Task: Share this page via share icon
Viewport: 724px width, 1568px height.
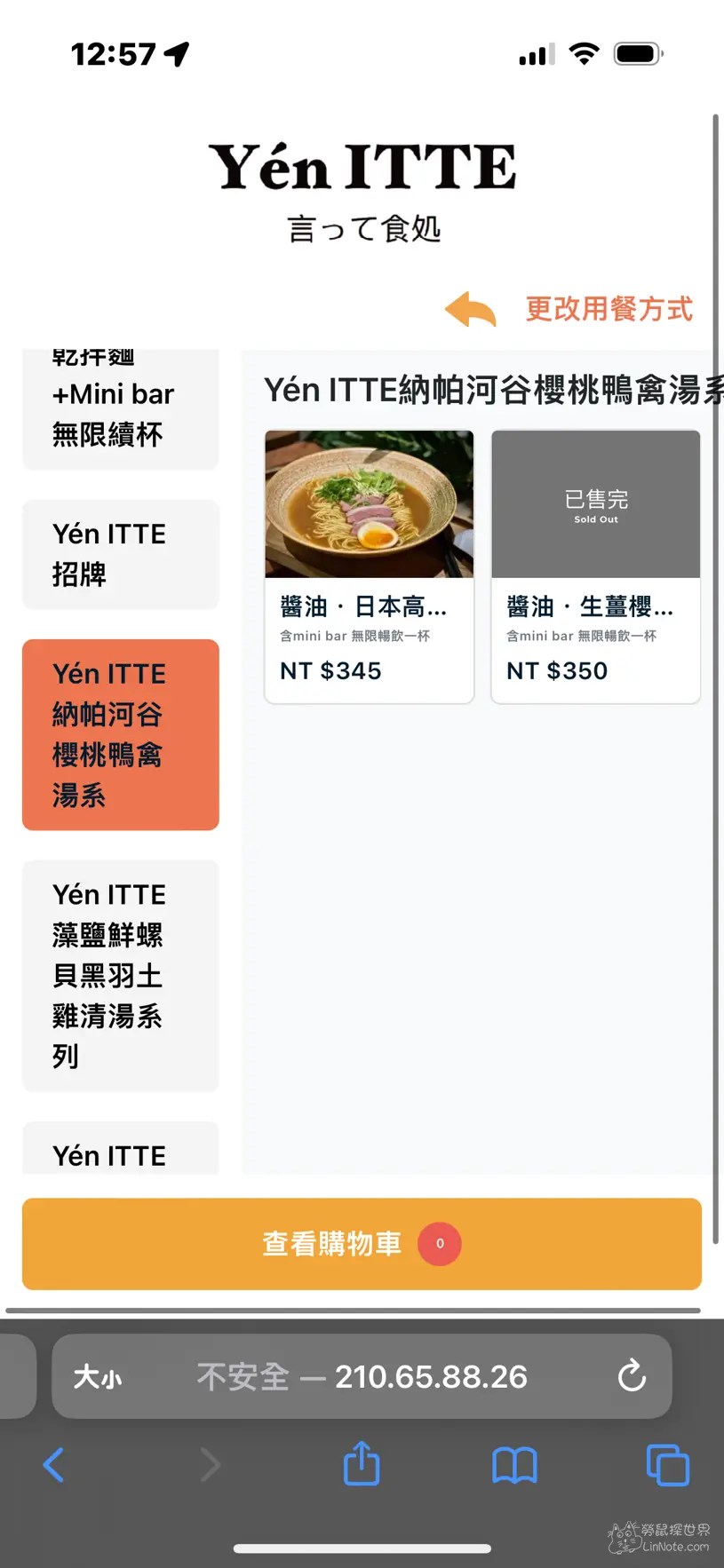Action: coord(362,1463)
